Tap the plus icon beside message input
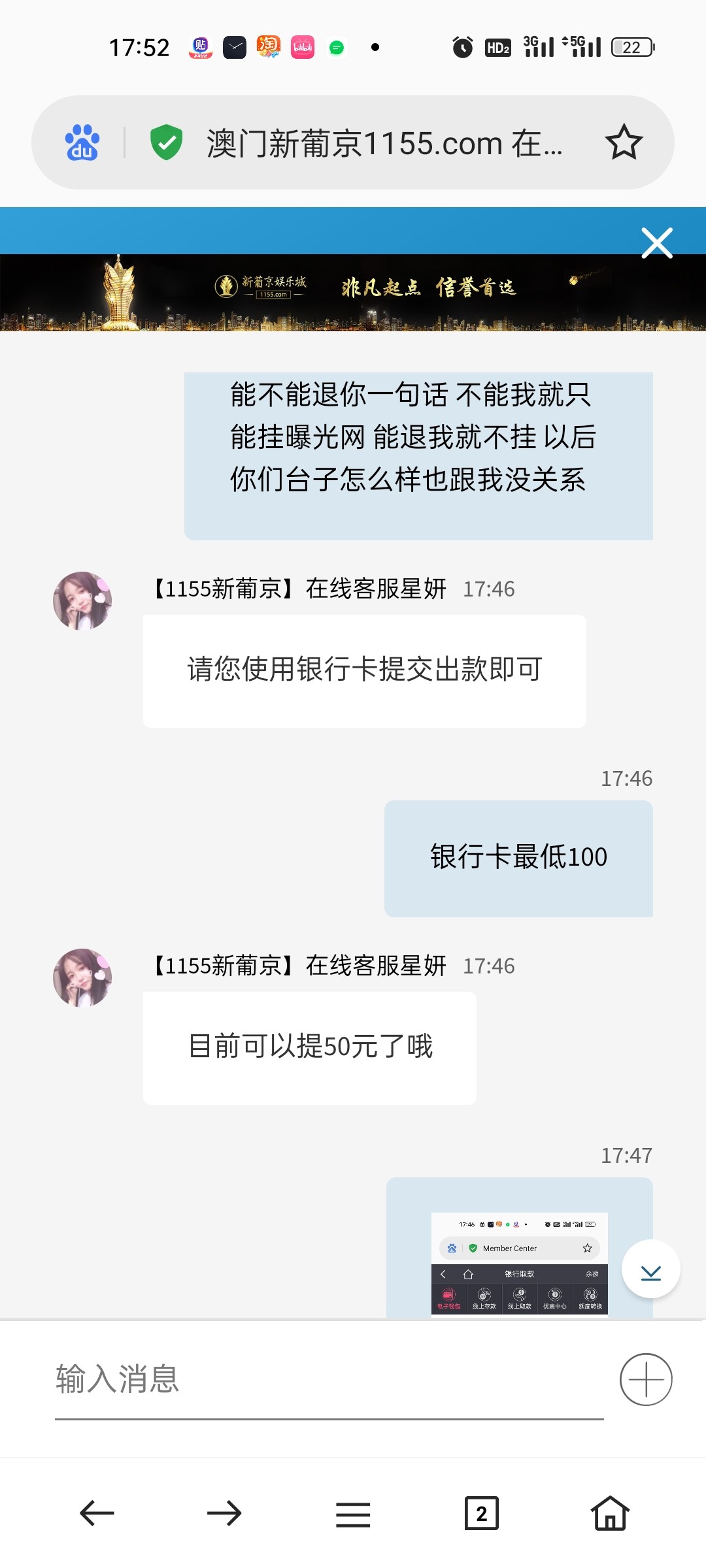 [644, 1379]
